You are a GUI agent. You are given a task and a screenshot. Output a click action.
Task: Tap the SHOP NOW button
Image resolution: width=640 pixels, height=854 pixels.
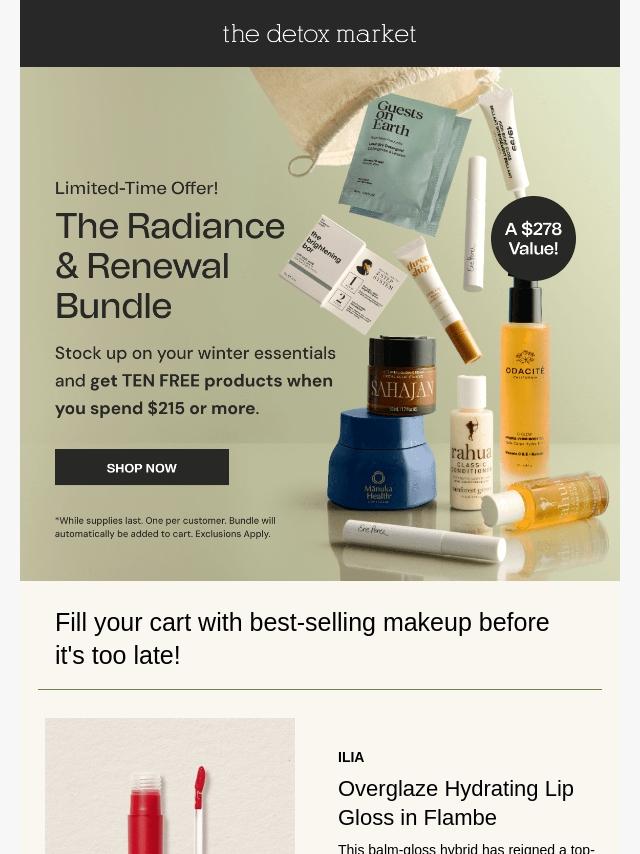pyautogui.click(x=142, y=467)
